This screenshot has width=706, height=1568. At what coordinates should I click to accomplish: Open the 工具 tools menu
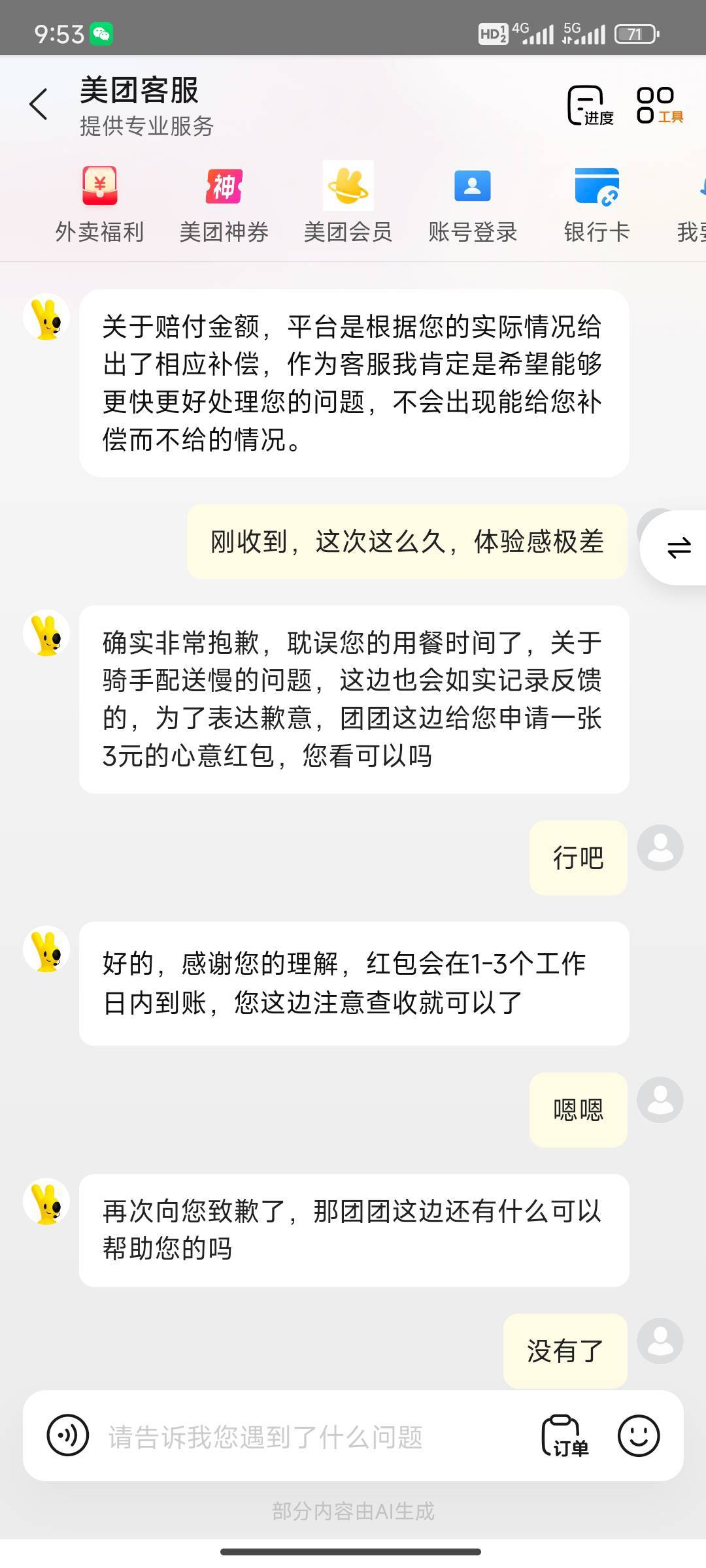pyautogui.click(x=660, y=105)
